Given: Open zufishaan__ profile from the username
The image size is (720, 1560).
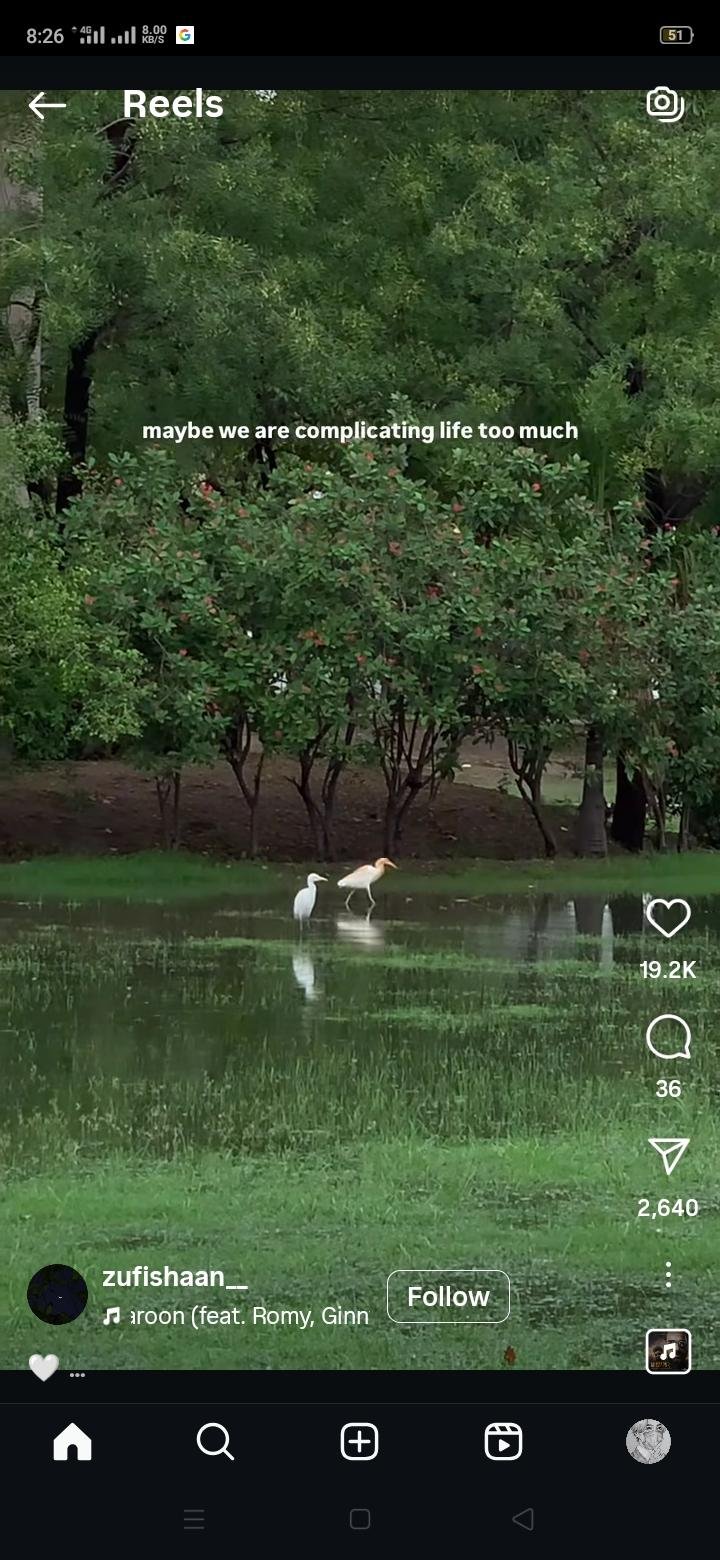Looking at the screenshot, I should point(175,1277).
